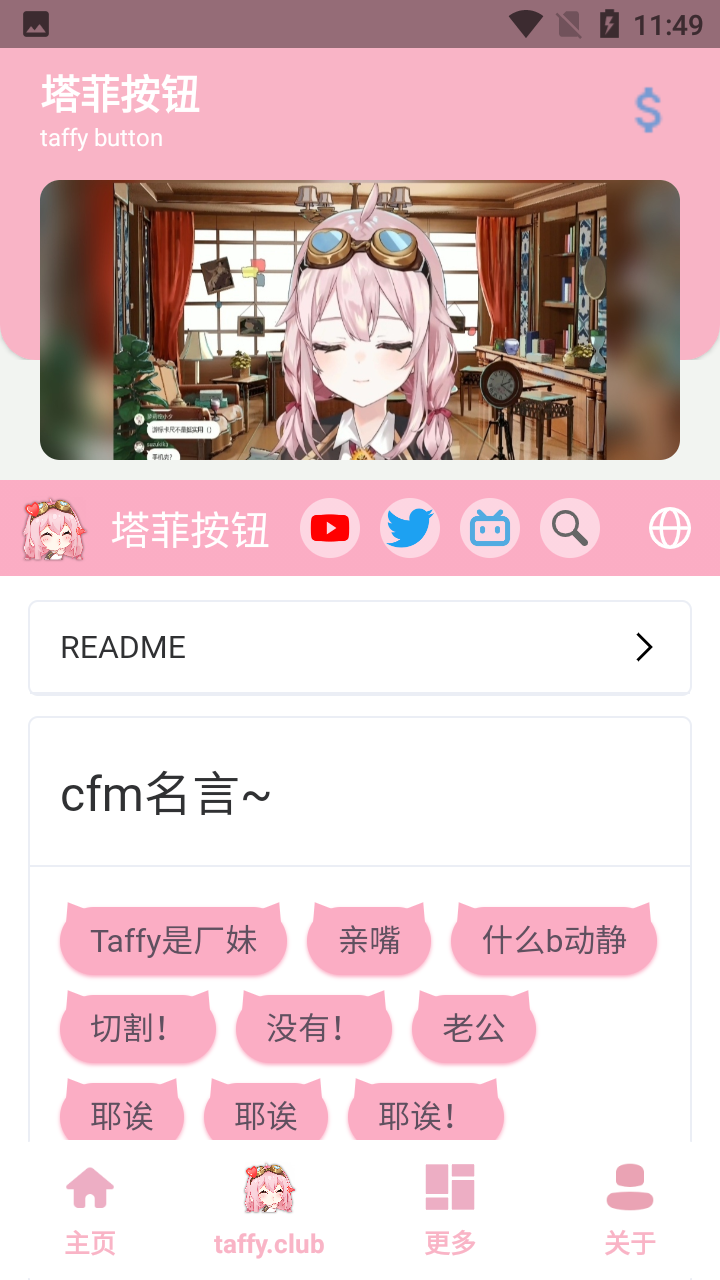
Task: Open the Bilibili TV icon
Action: [490, 528]
